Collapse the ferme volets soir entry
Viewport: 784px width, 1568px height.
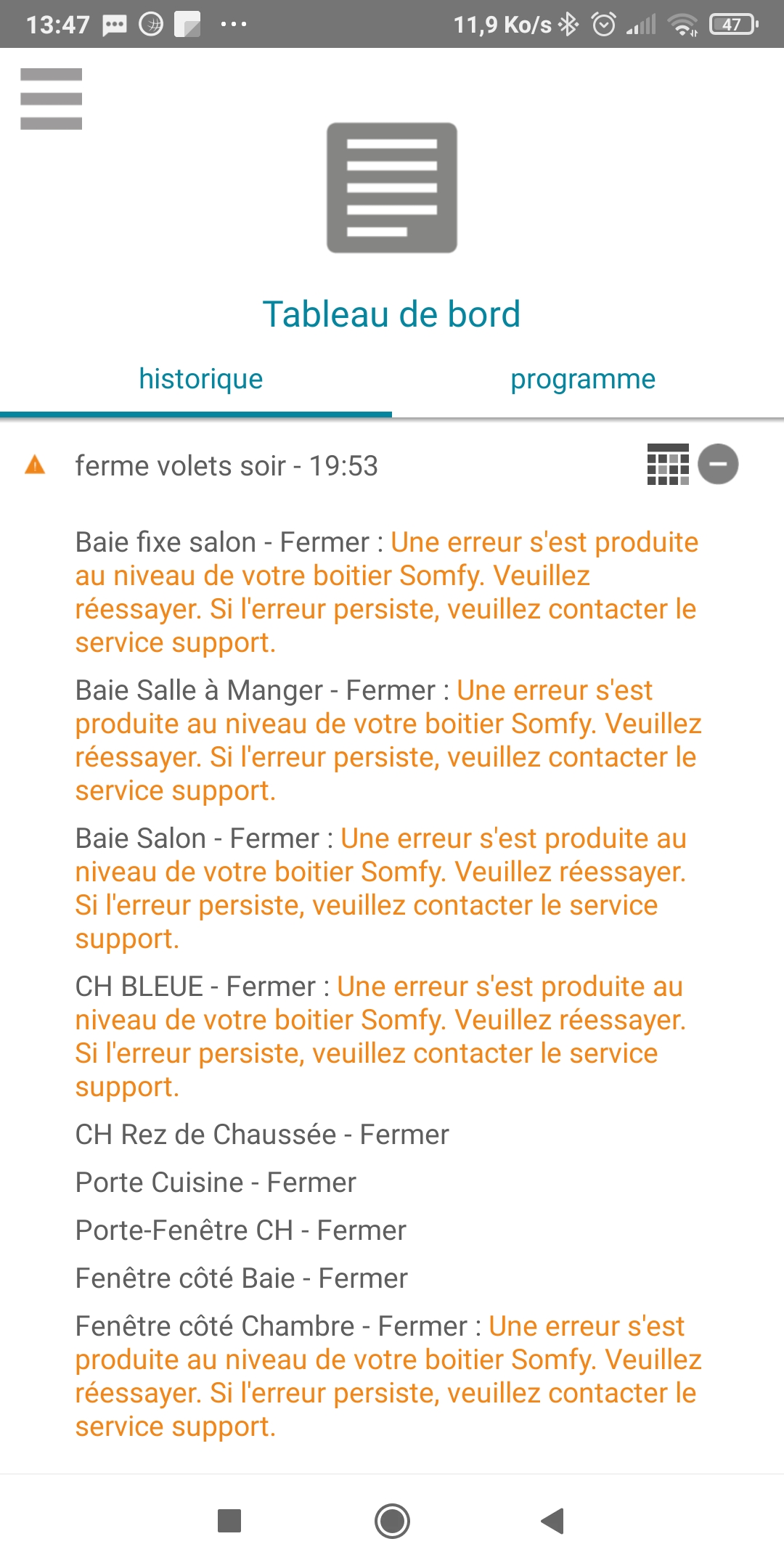[718, 464]
